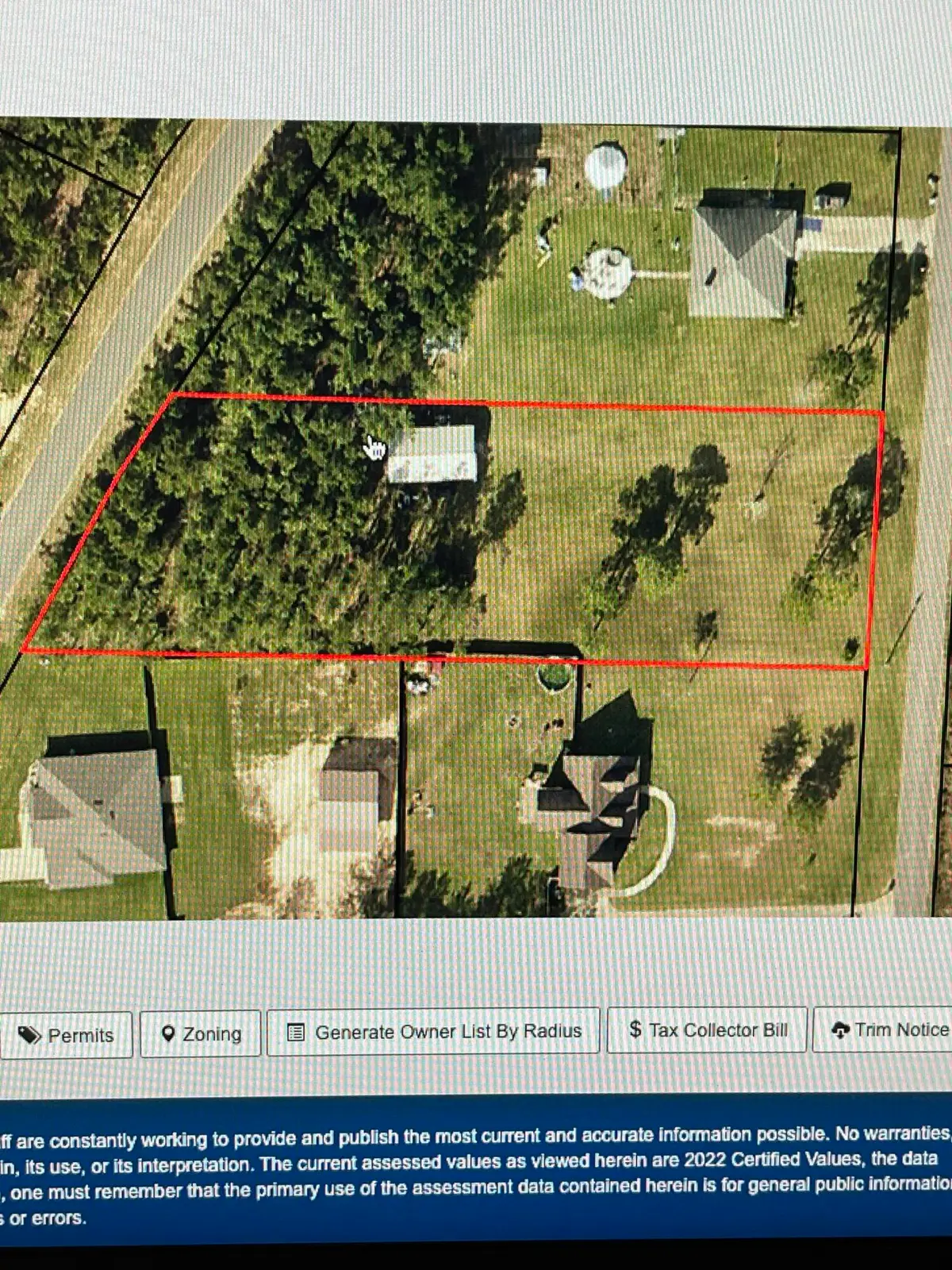Open the Tax Collector Bill

(x=707, y=1029)
